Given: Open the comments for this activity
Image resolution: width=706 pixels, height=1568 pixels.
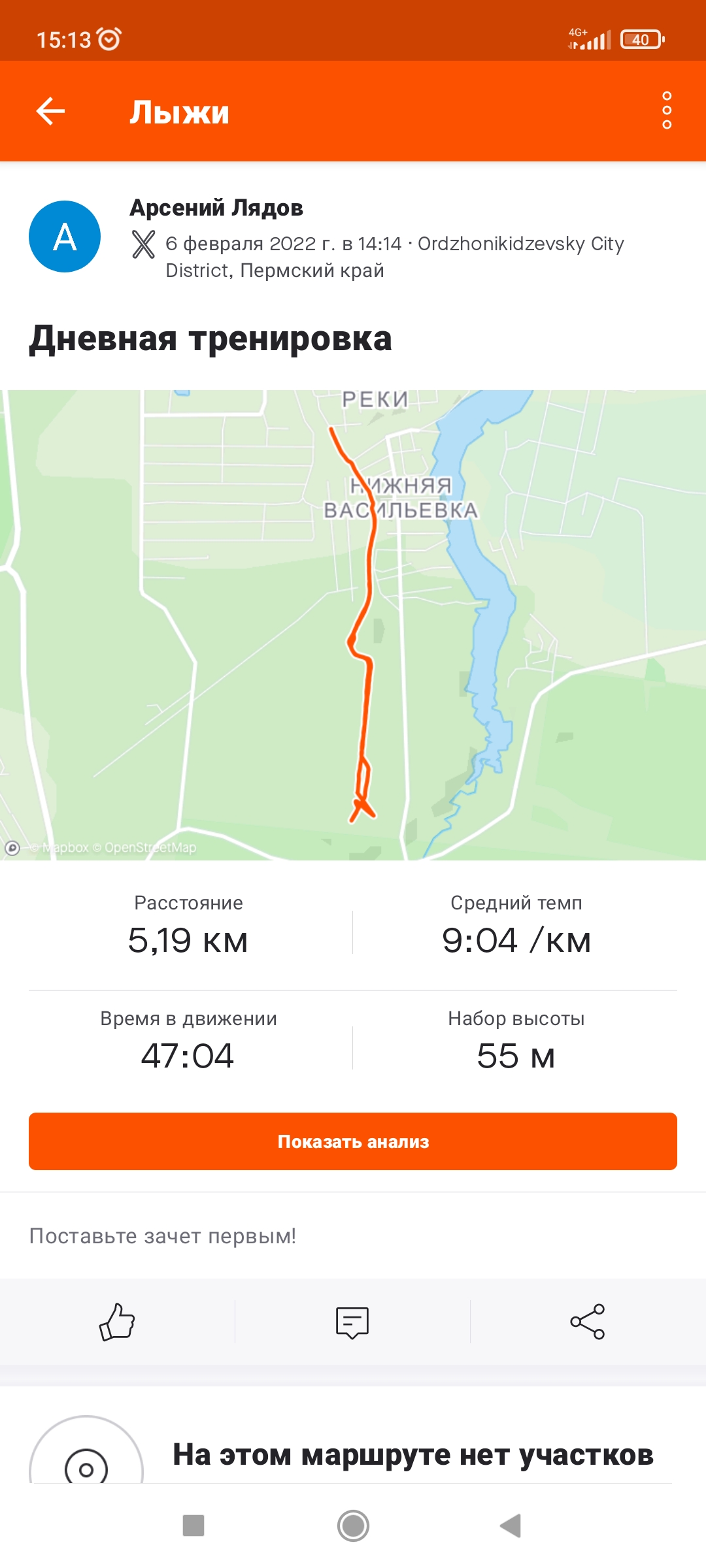Looking at the screenshot, I should [x=352, y=1322].
